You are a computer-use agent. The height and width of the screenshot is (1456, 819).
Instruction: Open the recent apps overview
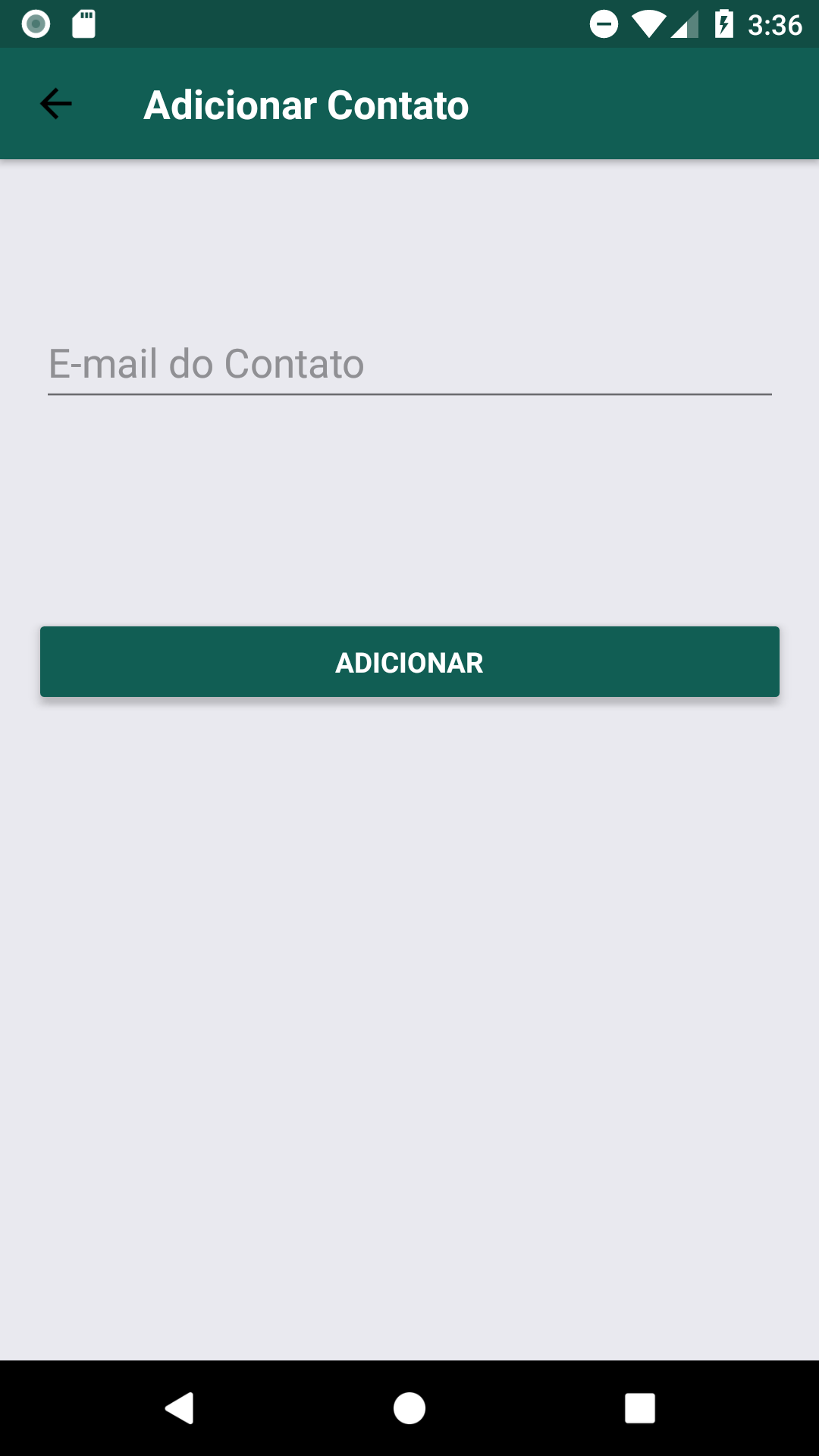tap(639, 1408)
